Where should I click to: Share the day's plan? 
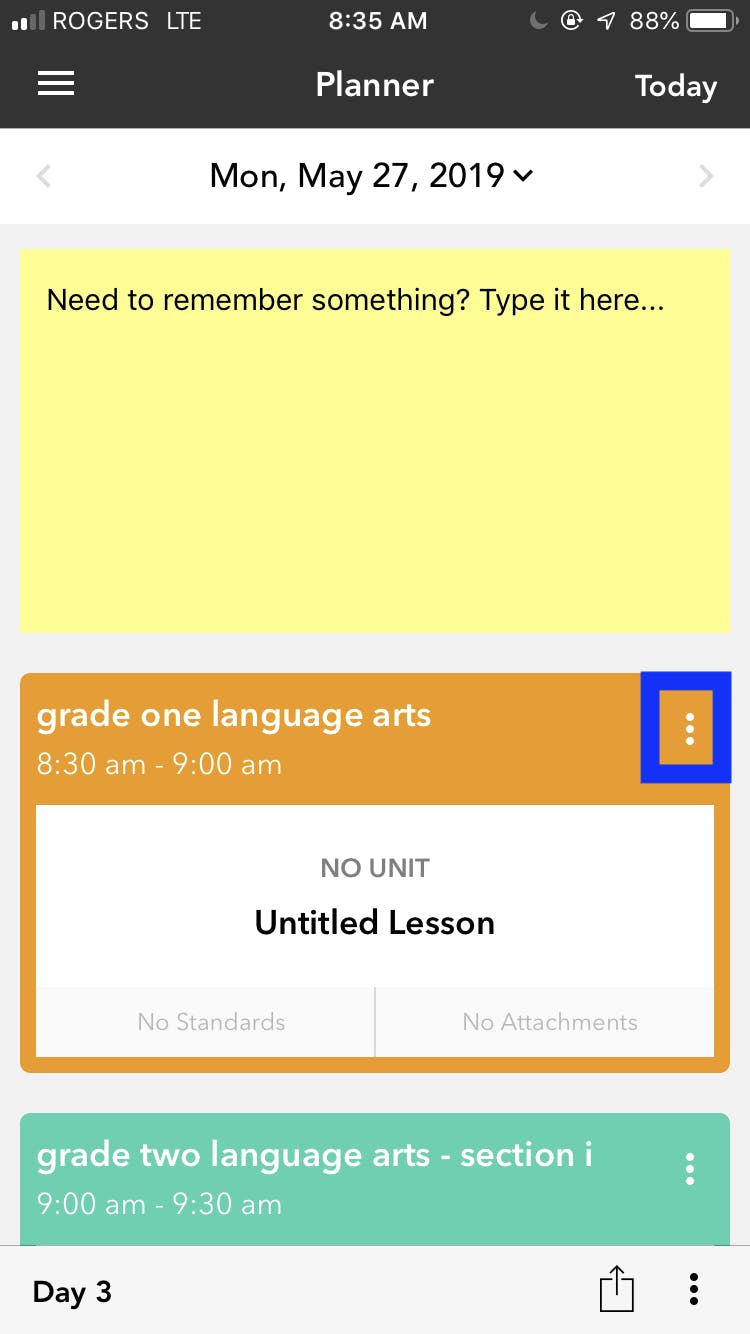pos(617,1289)
